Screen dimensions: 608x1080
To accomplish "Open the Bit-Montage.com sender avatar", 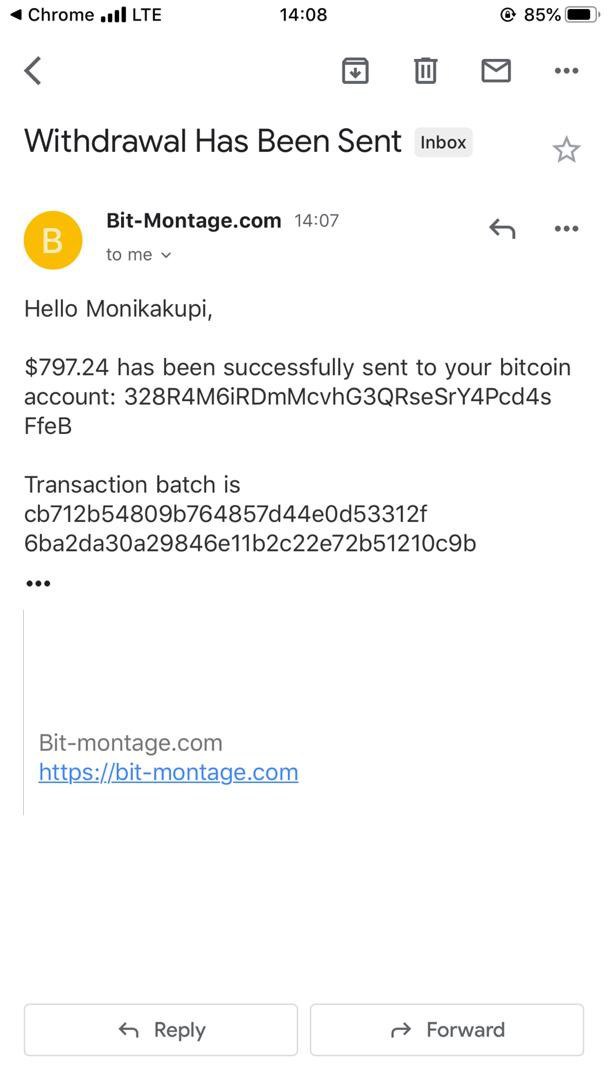I will tap(53, 240).
